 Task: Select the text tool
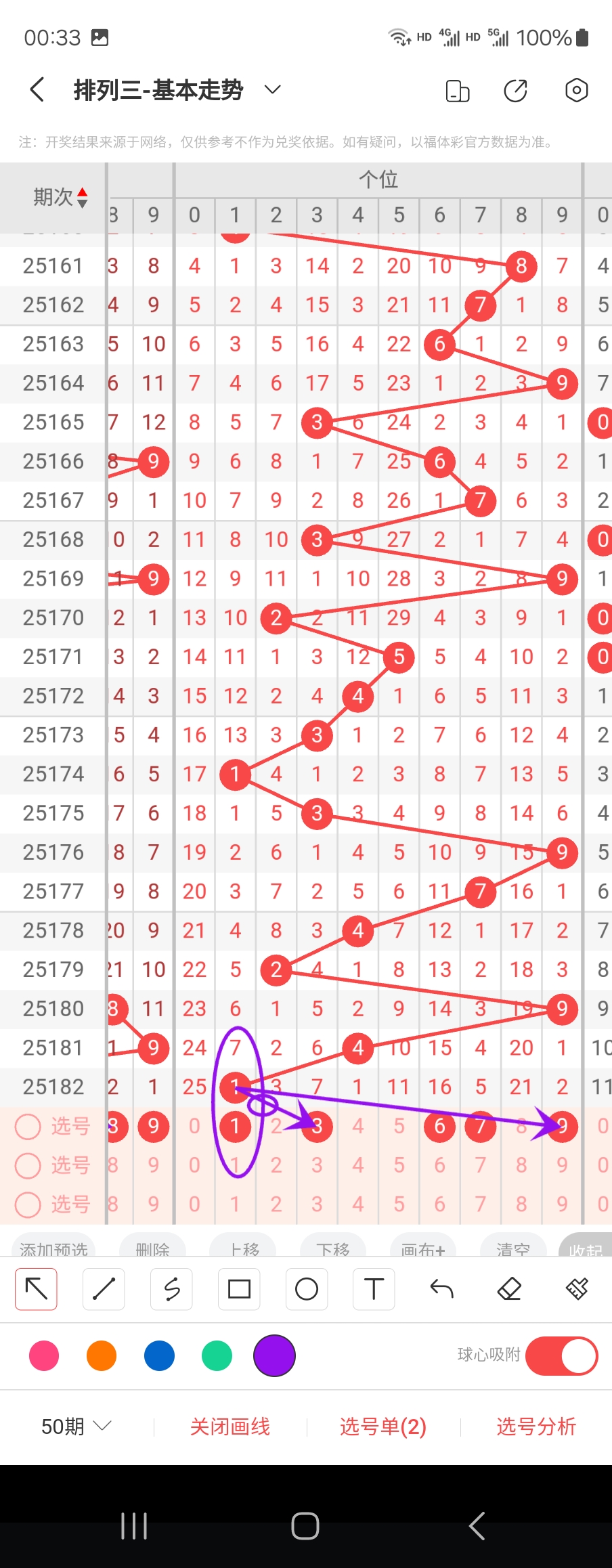click(x=374, y=1288)
